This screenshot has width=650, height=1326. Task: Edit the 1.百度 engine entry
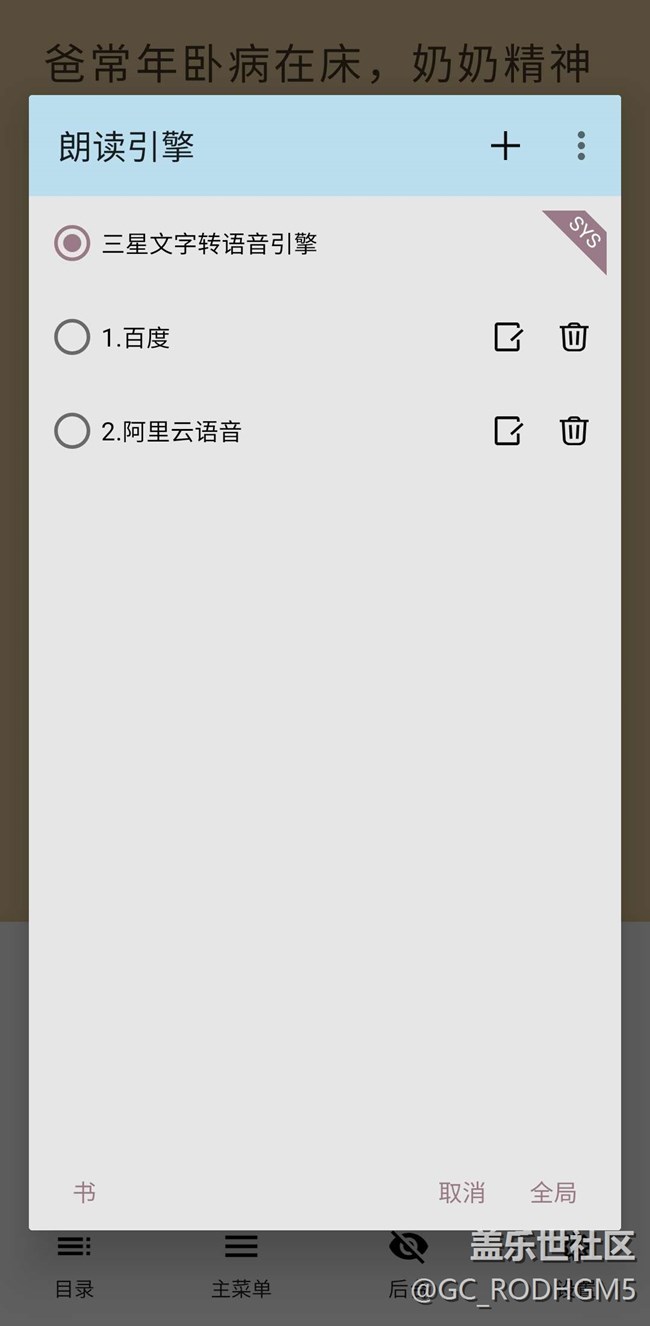point(508,337)
